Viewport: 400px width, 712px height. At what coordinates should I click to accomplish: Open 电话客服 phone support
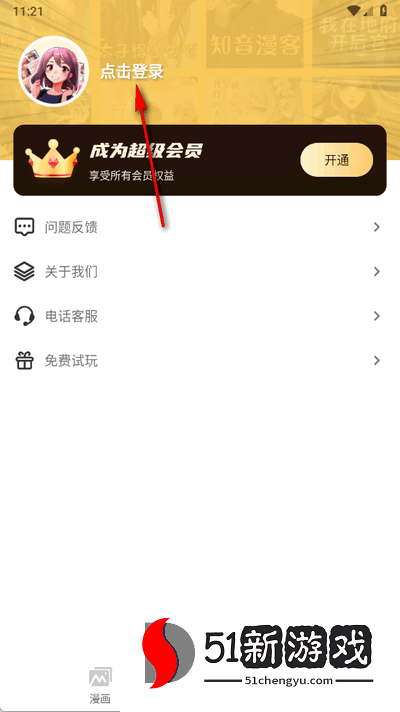[200, 316]
